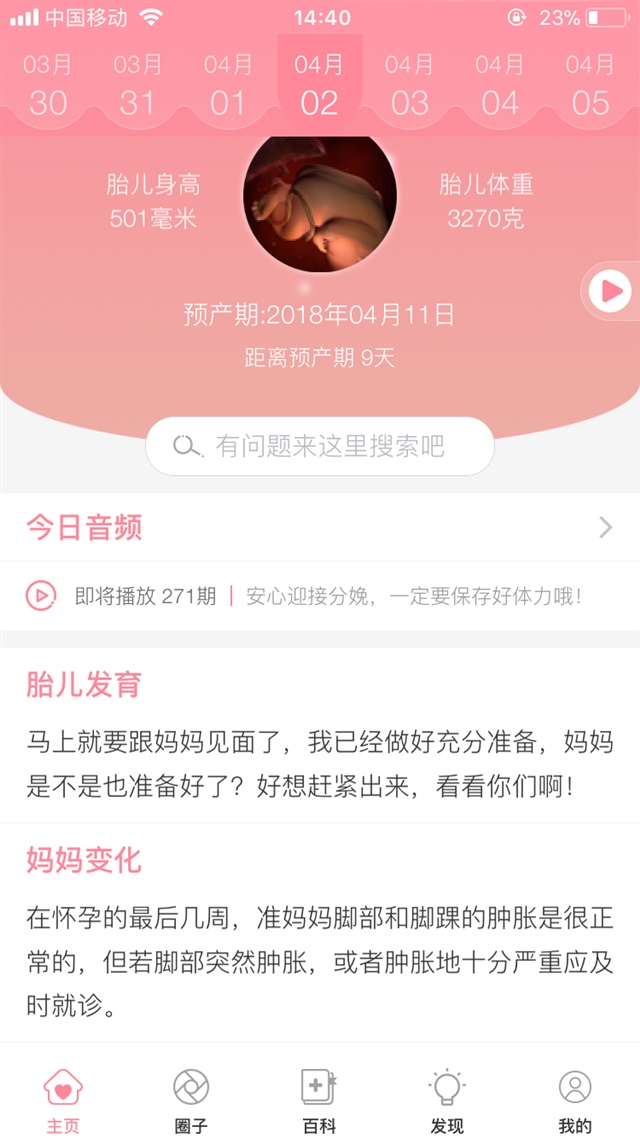This screenshot has height=1138, width=640.
Task: Expand the 今日音频 section arrow
Action: pos(606,527)
